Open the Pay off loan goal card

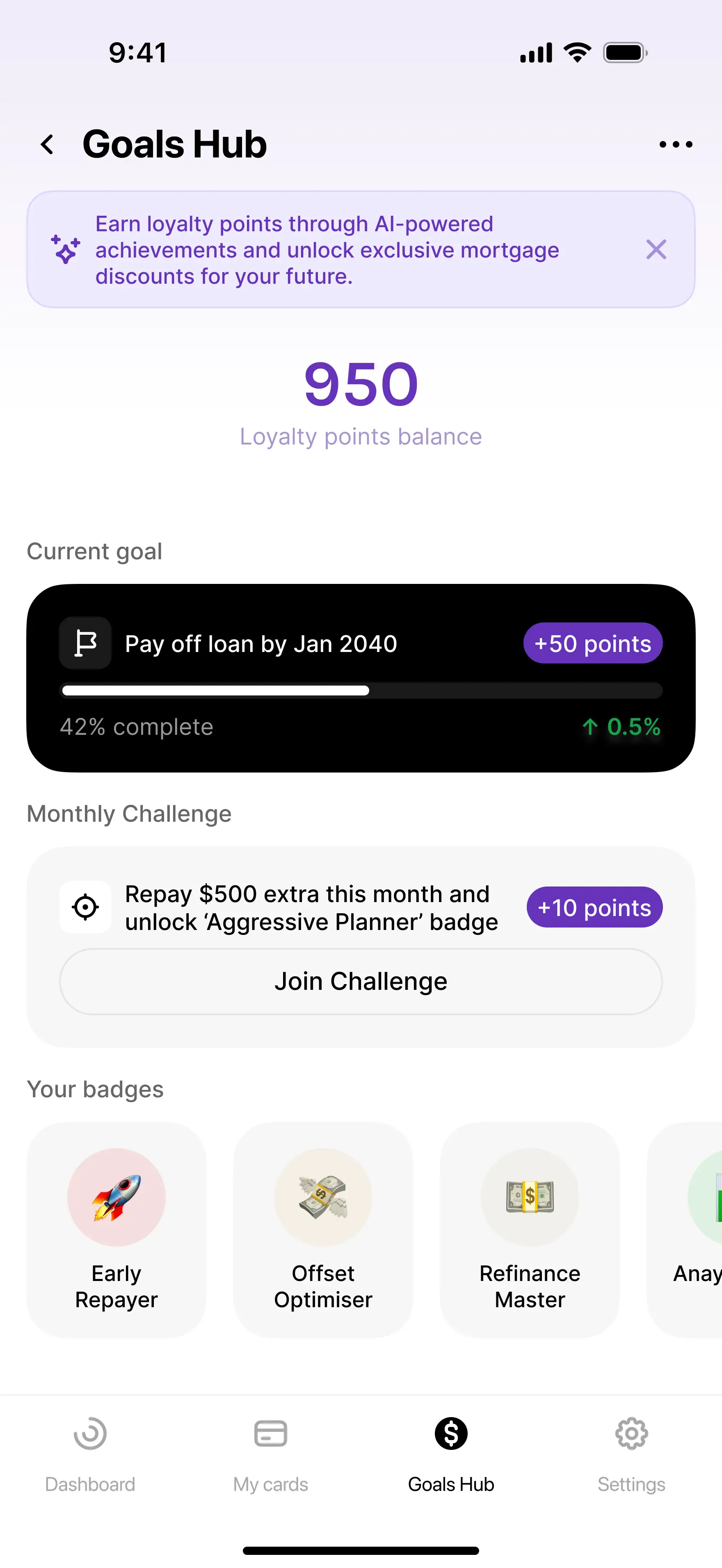click(361, 677)
